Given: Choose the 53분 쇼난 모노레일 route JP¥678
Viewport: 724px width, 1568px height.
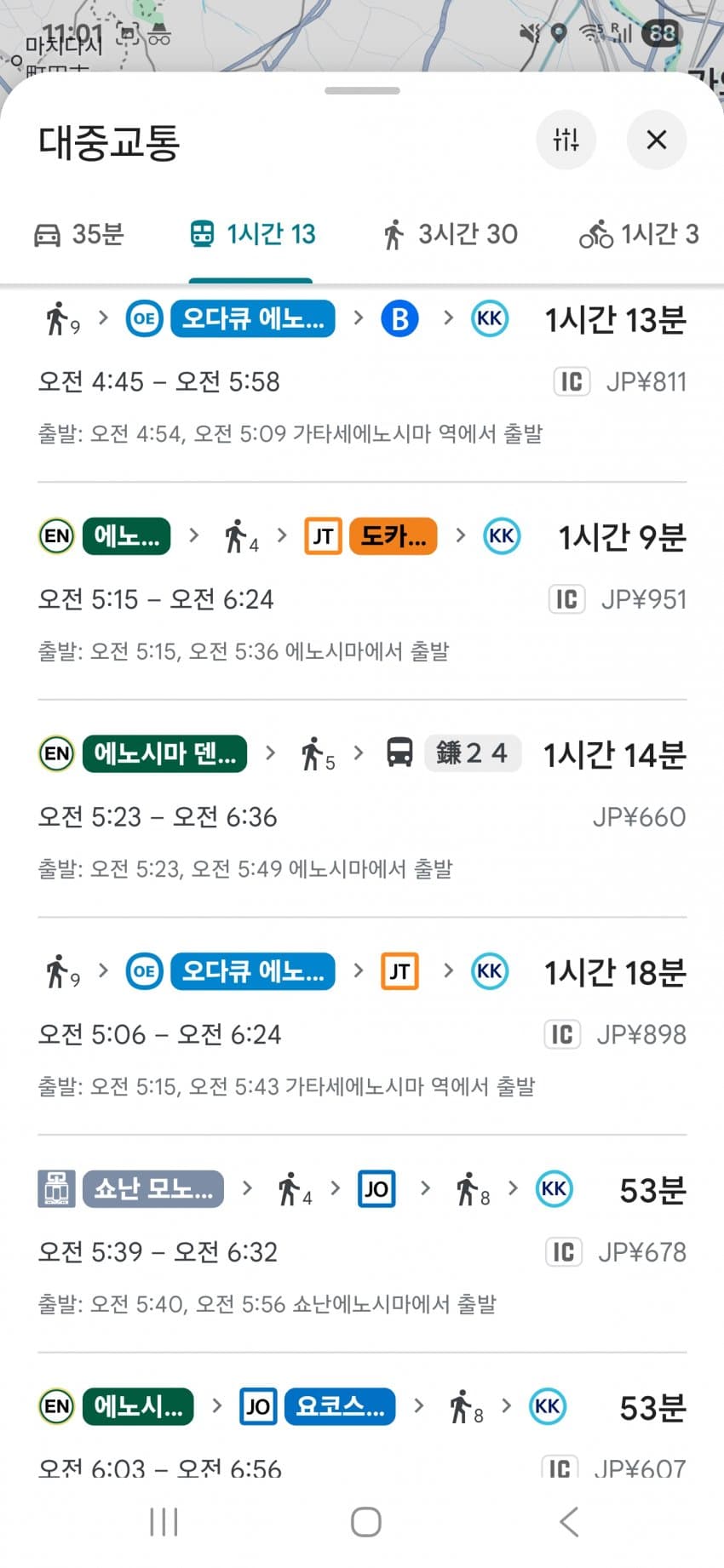Looking at the screenshot, I should coord(362,1244).
